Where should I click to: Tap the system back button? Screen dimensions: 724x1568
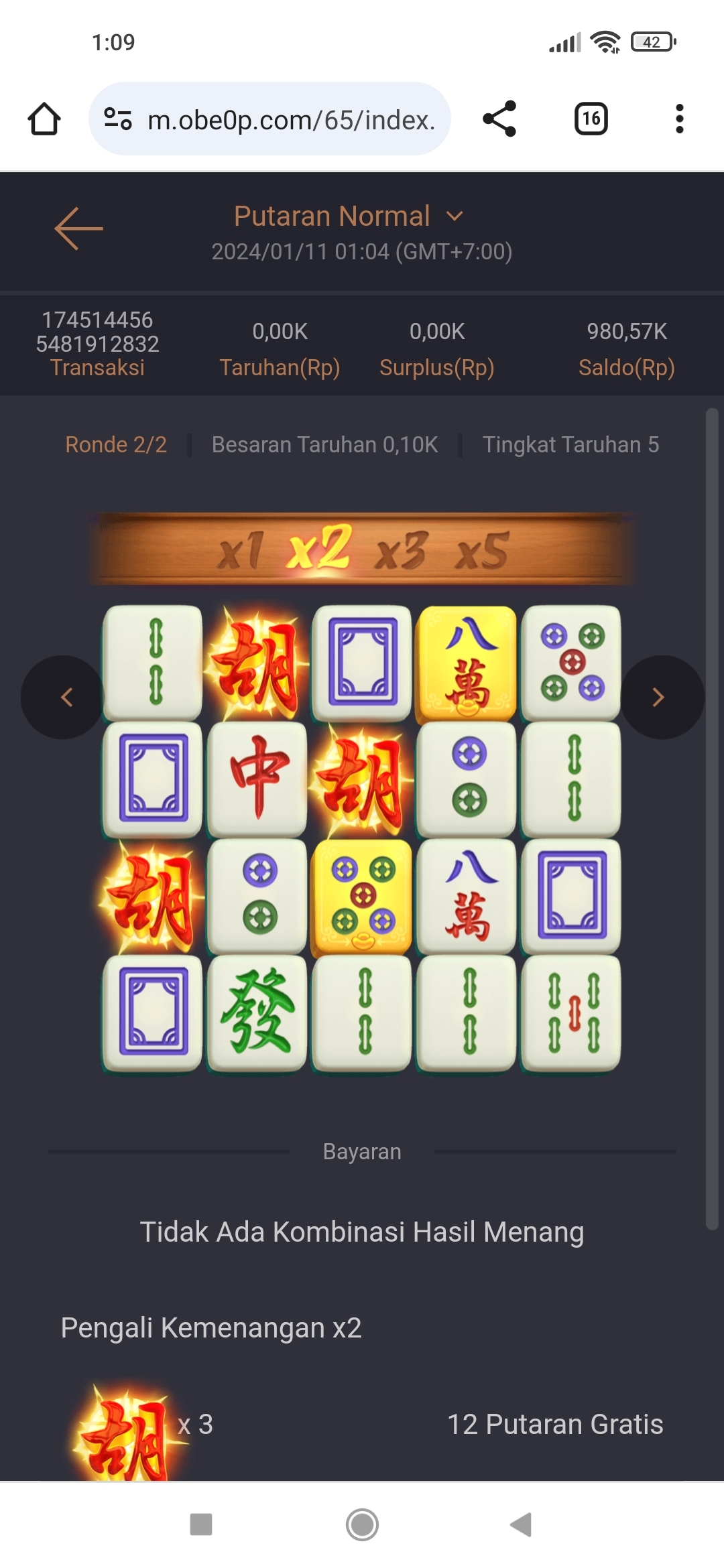(522, 1524)
